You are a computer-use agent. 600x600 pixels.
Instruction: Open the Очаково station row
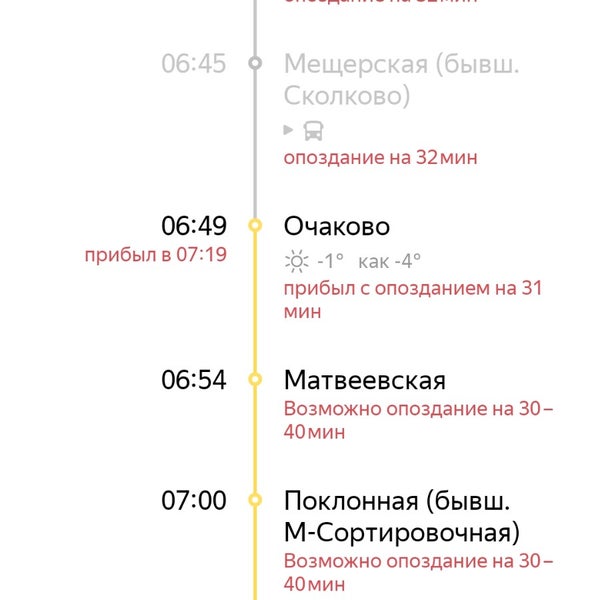click(337, 226)
